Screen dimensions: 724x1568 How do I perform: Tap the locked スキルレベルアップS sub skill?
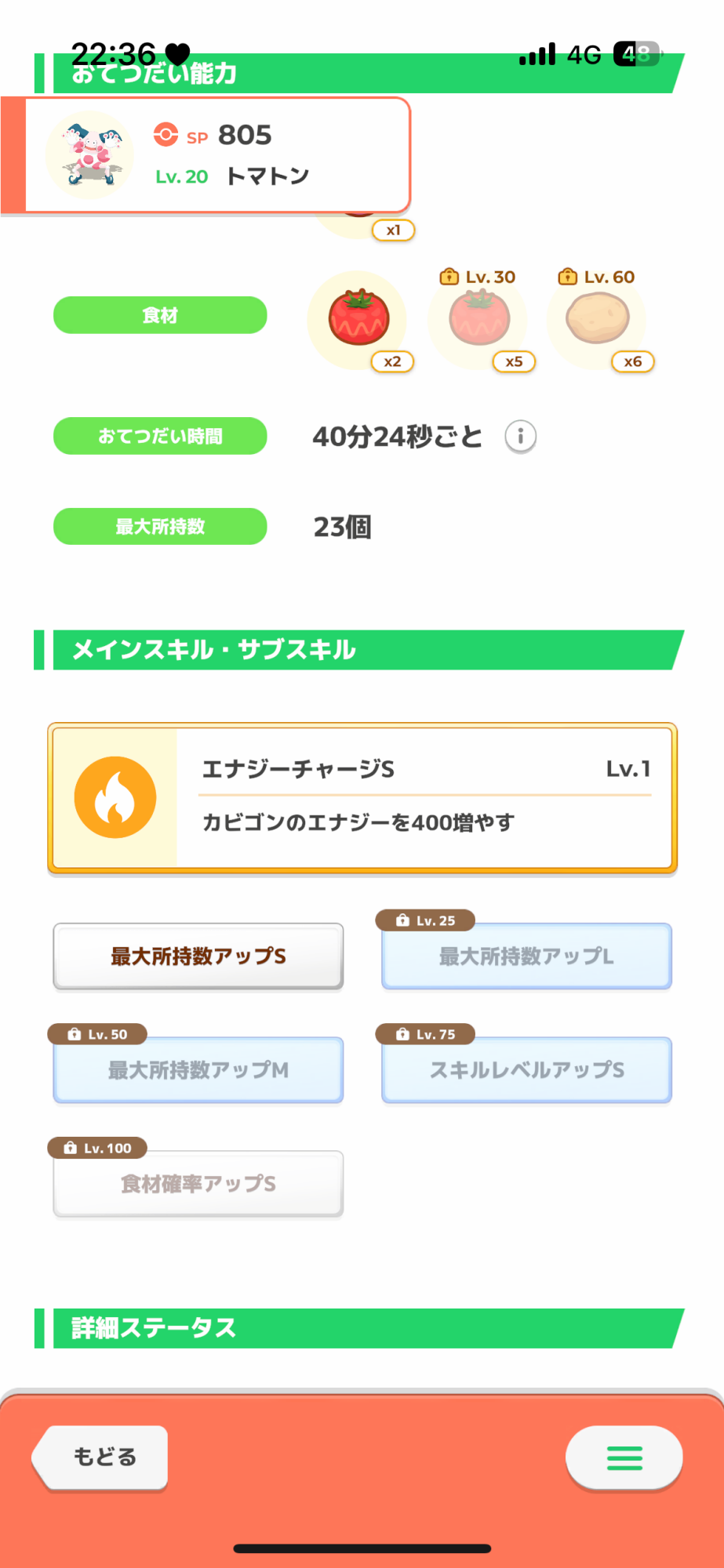click(526, 1070)
